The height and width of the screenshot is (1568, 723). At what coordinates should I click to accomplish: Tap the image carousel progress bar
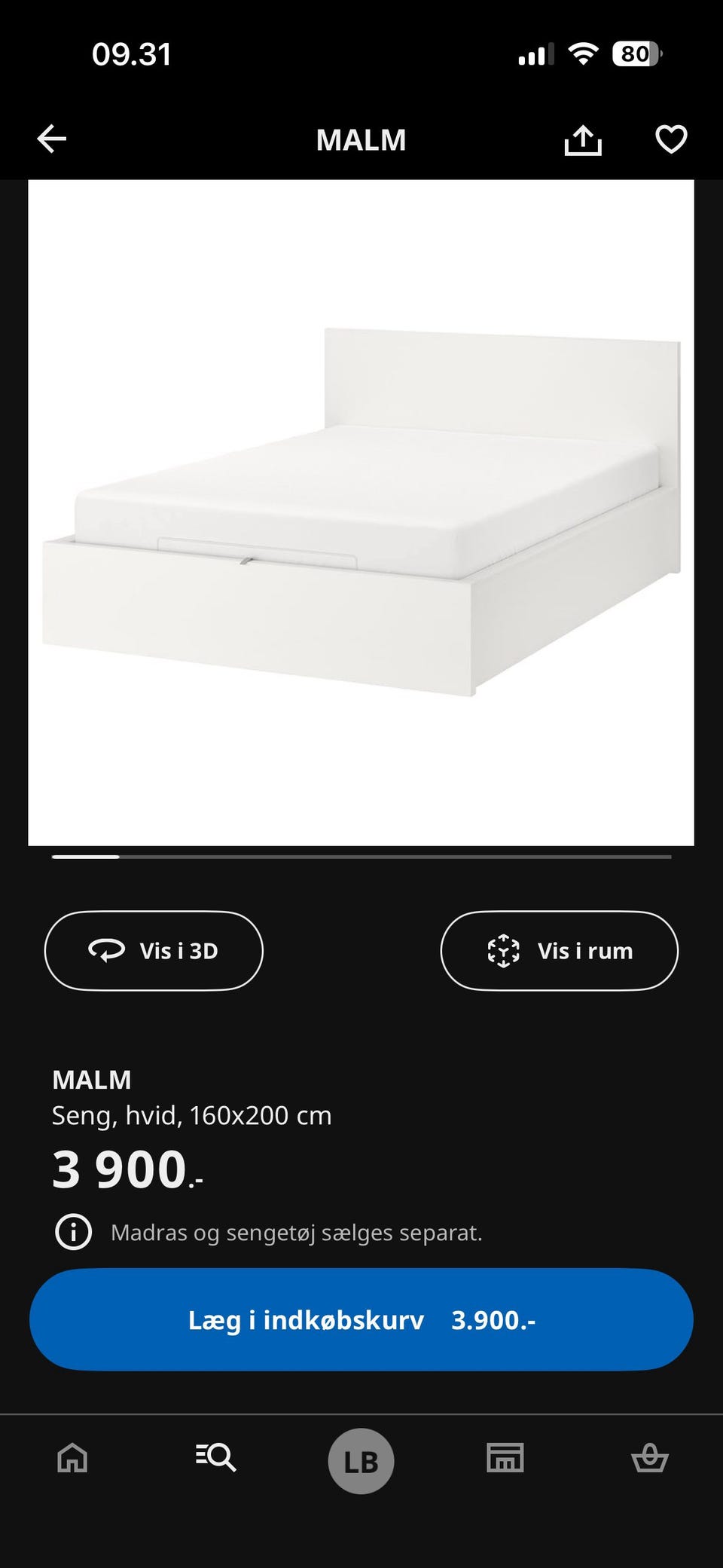pyautogui.click(x=361, y=857)
